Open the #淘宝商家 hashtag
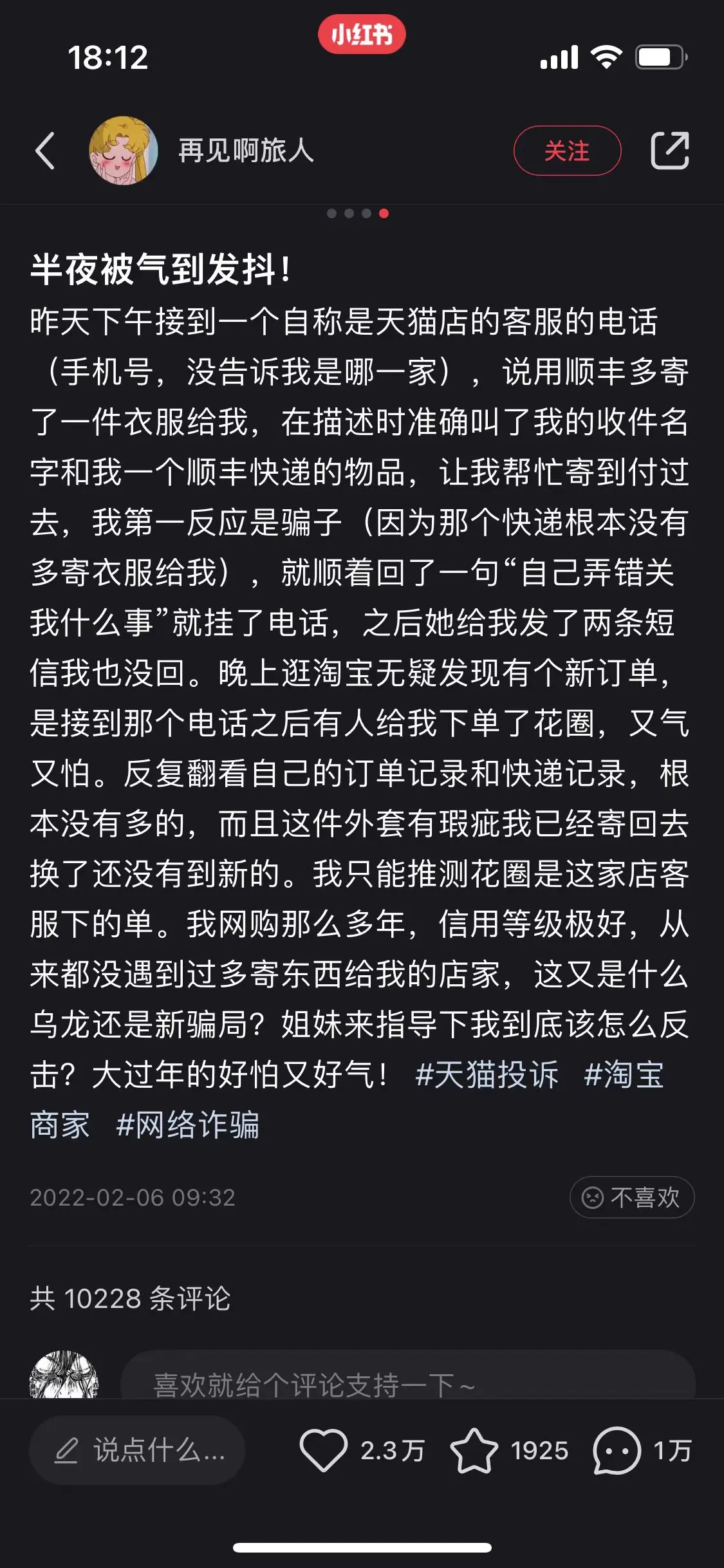Viewport: 724px width, 1568px height. (623, 1074)
